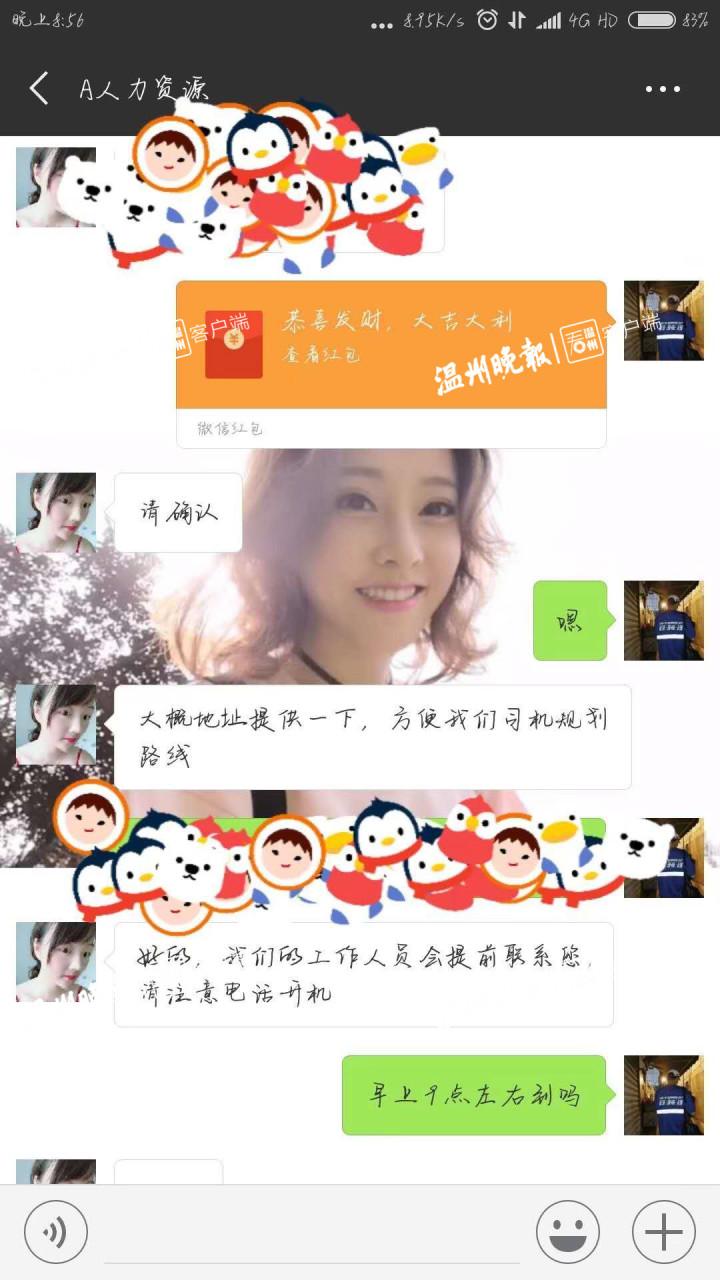Screen dimensions: 720x1280
Task: Tap the 请确认 message bubble
Action: (x=178, y=512)
